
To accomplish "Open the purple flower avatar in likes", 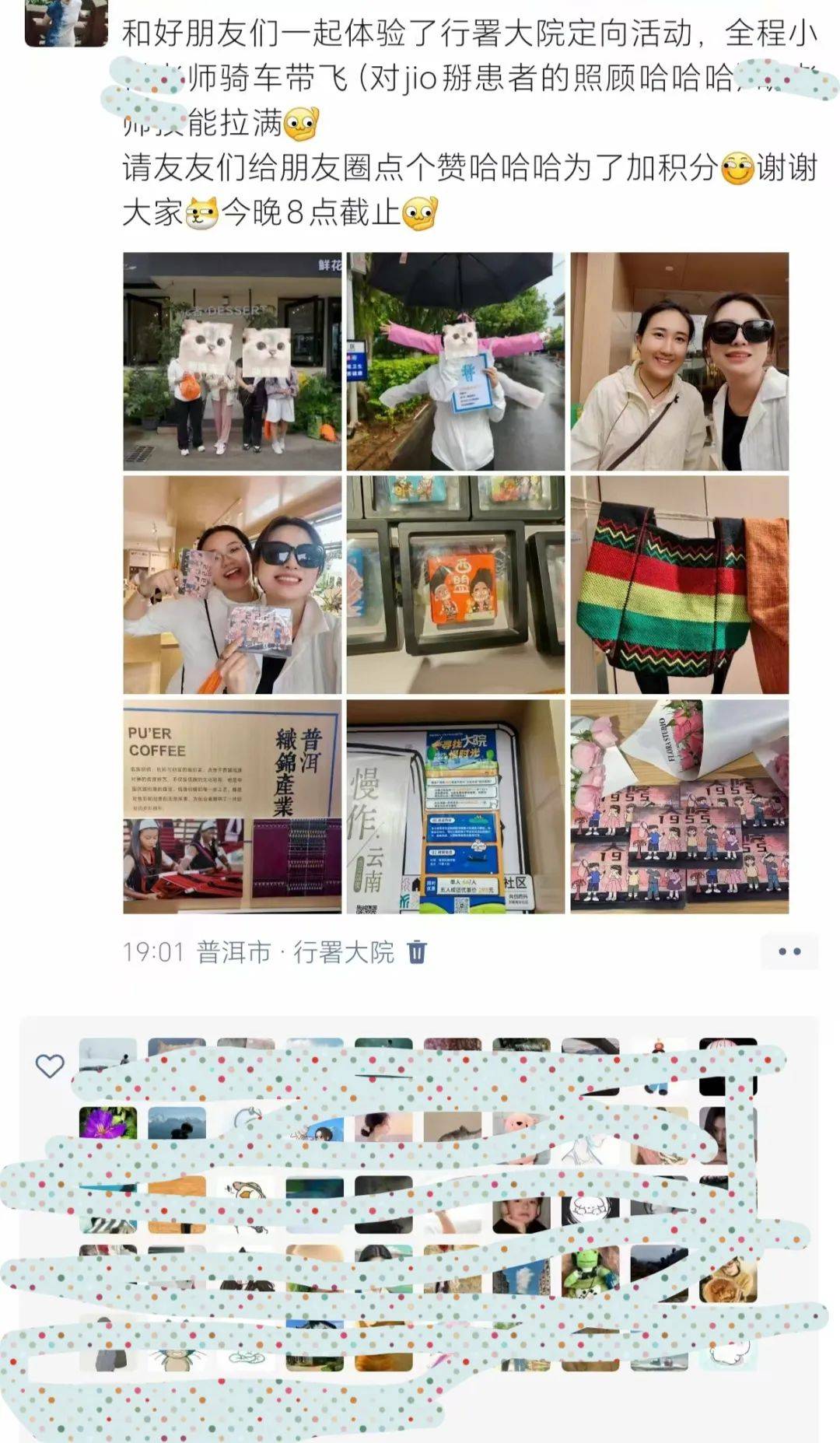I will (x=108, y=1125).
